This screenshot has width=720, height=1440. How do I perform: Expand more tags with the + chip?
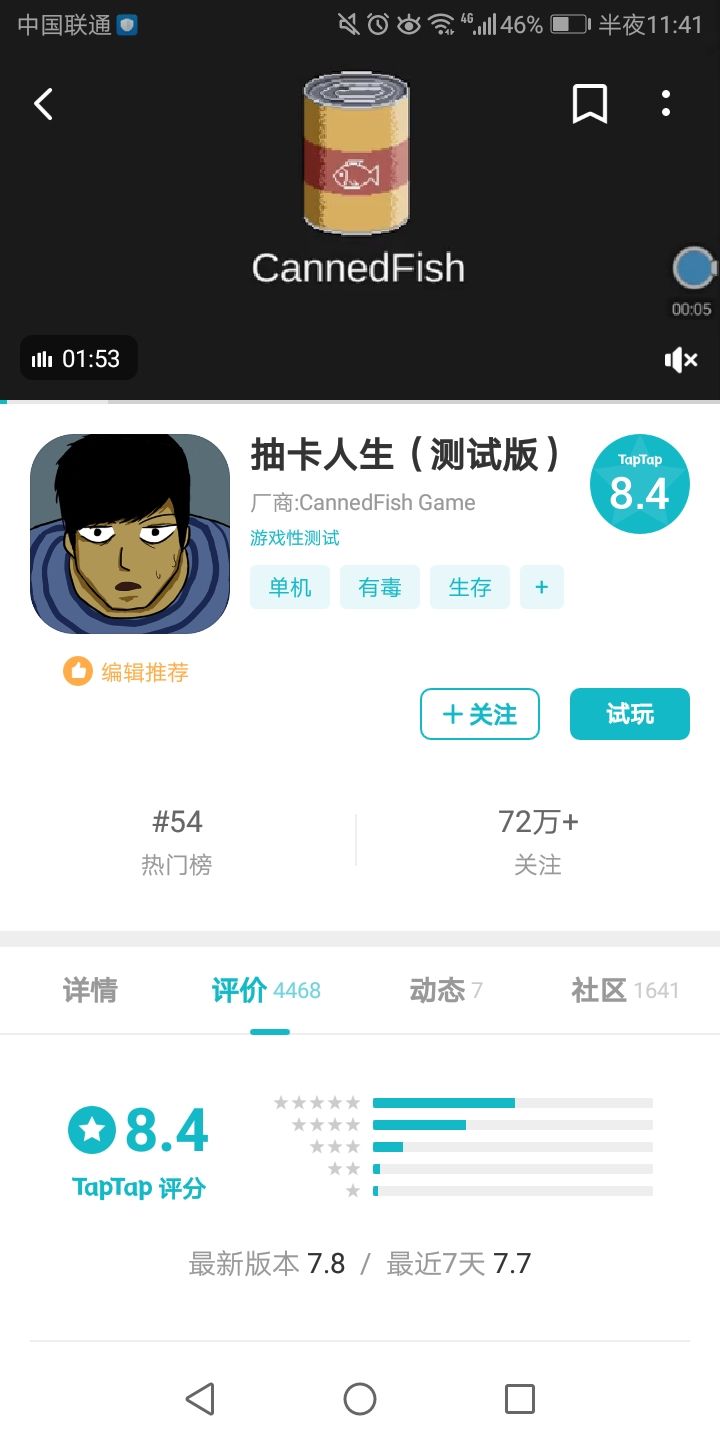pos(541,587)
